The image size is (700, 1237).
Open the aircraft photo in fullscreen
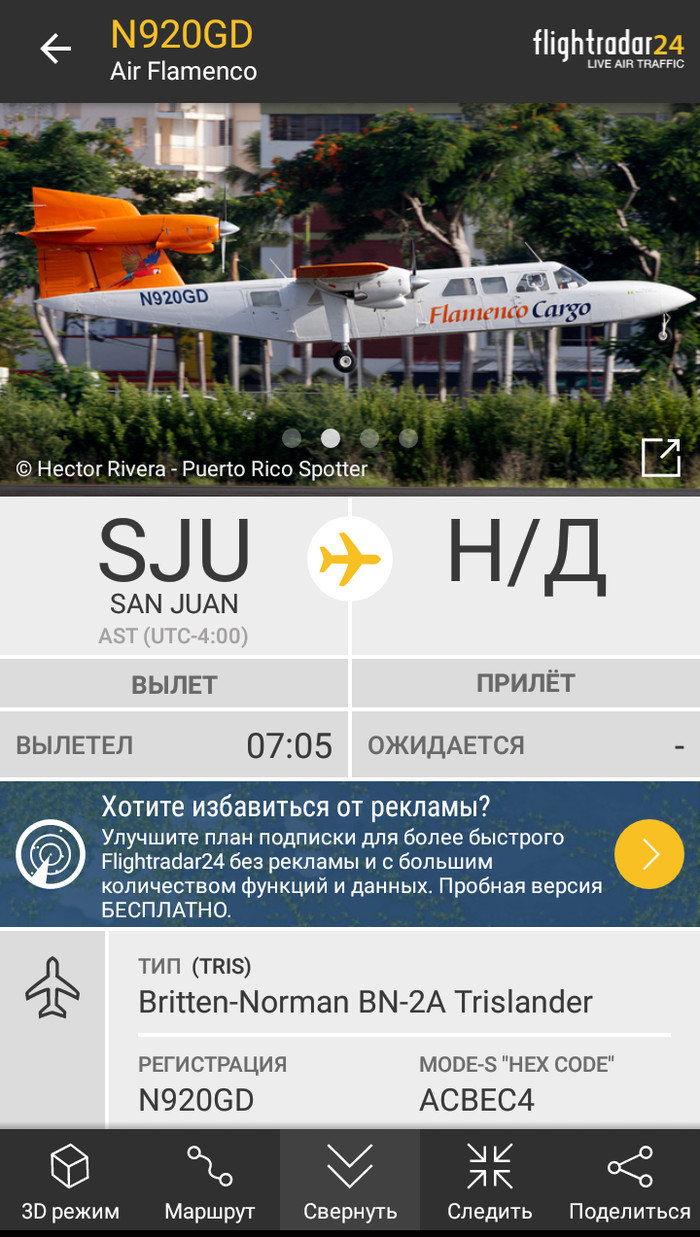point(660,458)
